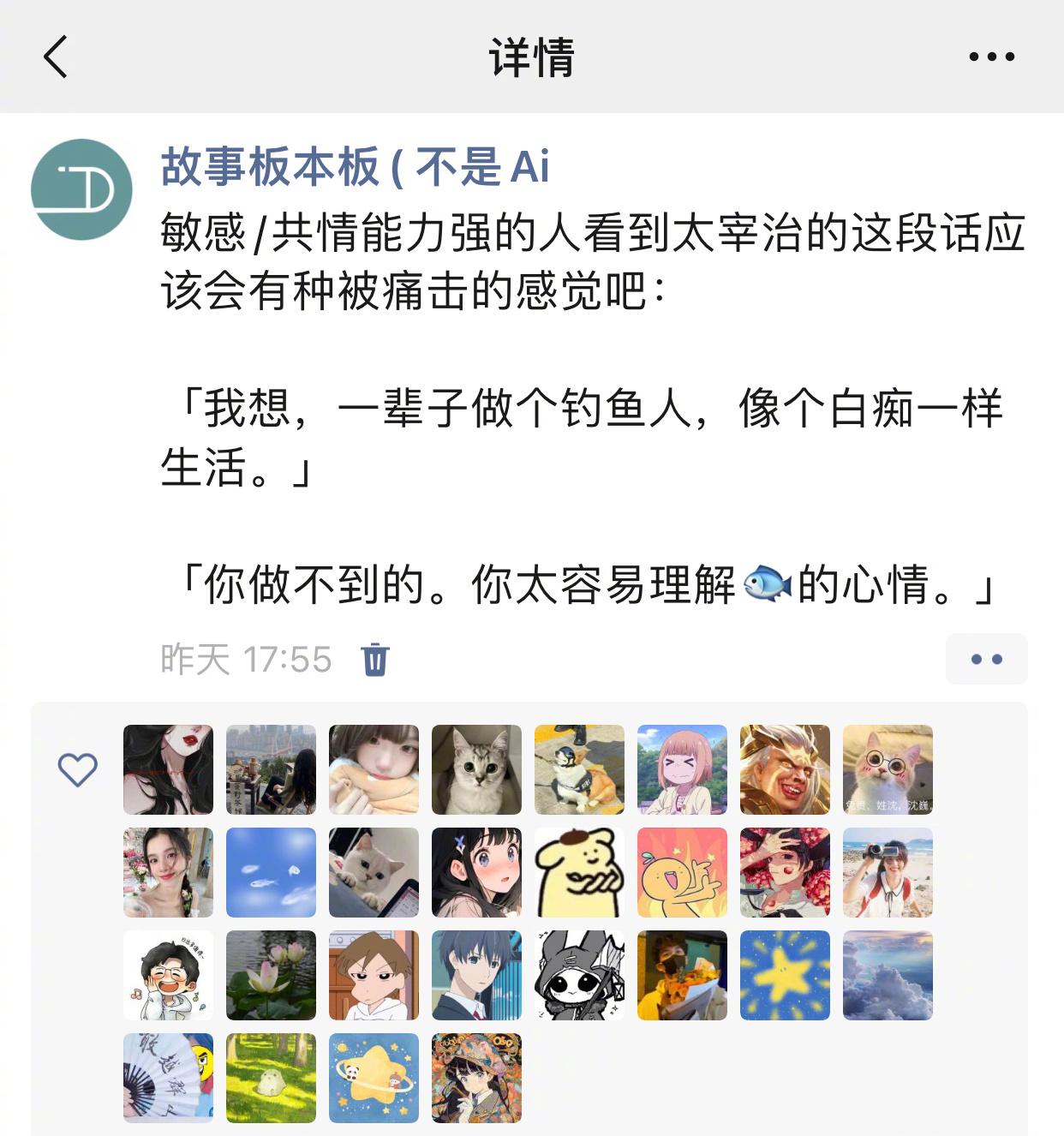Open the blue sky fish liker avatar

pos(271,872)
